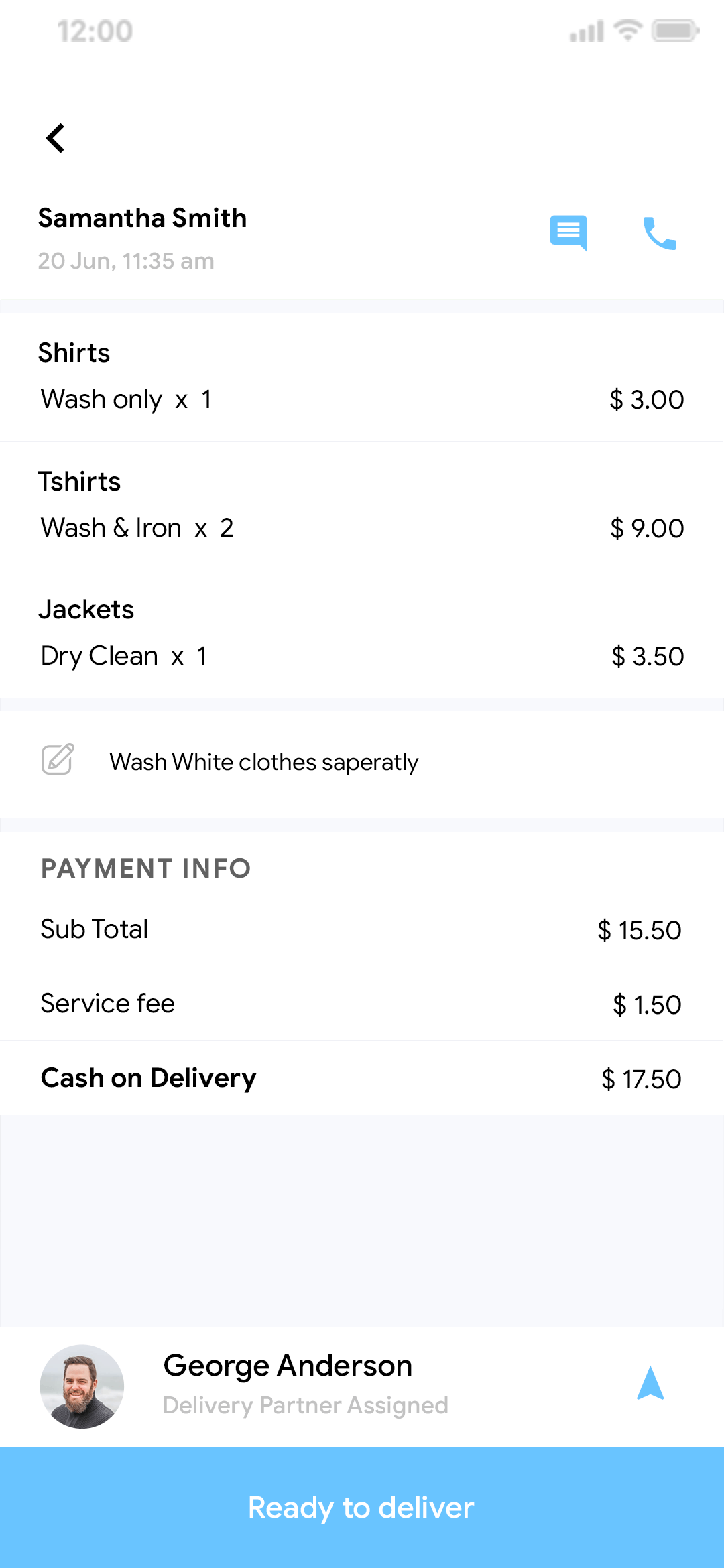Tap the battery indicator in status bar

coord(675,30)
